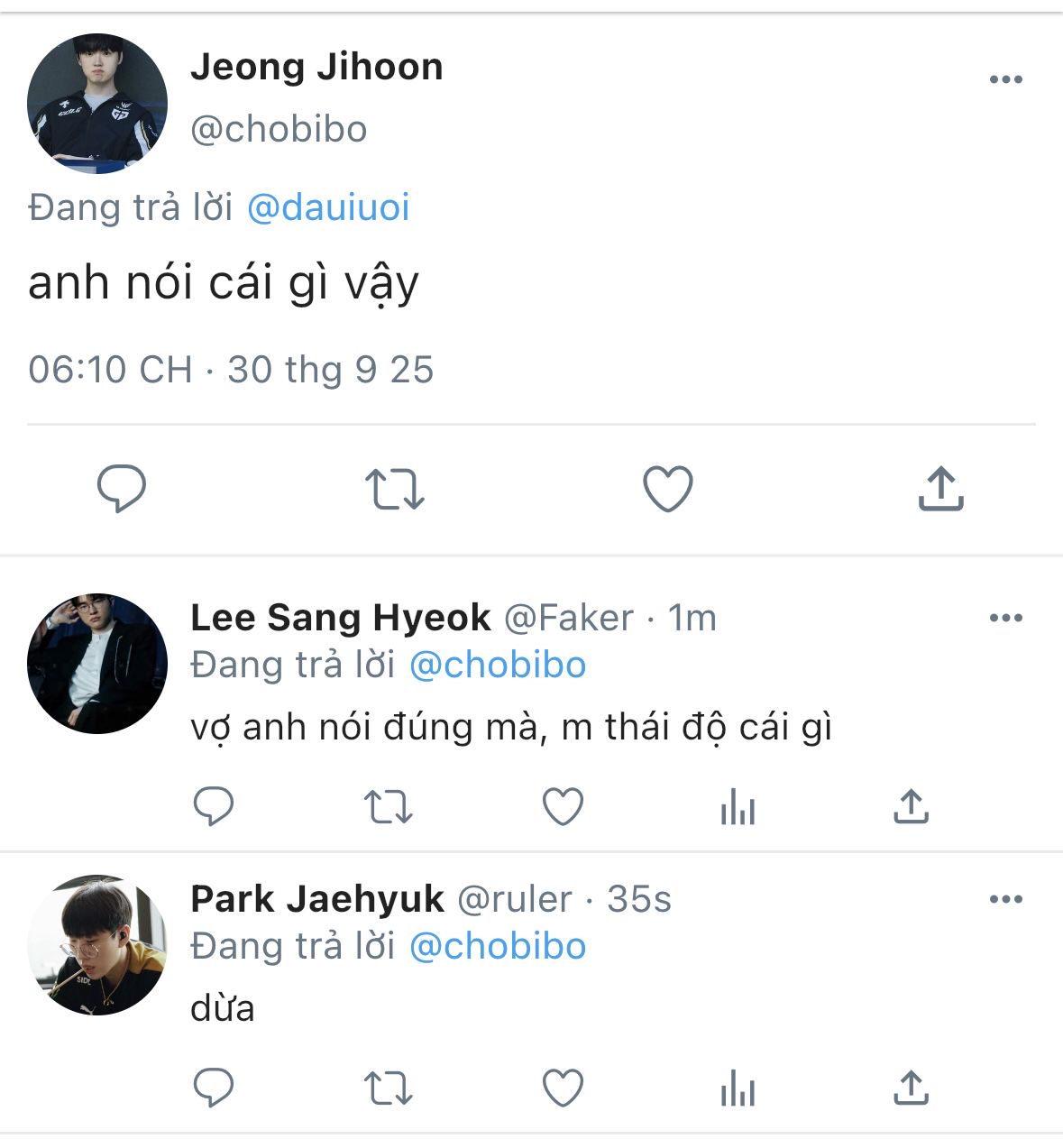Reply to Lee Sang Hyeok's comment
The height and width of the screenshot is (1148, 1063).
tap(214, 806)
